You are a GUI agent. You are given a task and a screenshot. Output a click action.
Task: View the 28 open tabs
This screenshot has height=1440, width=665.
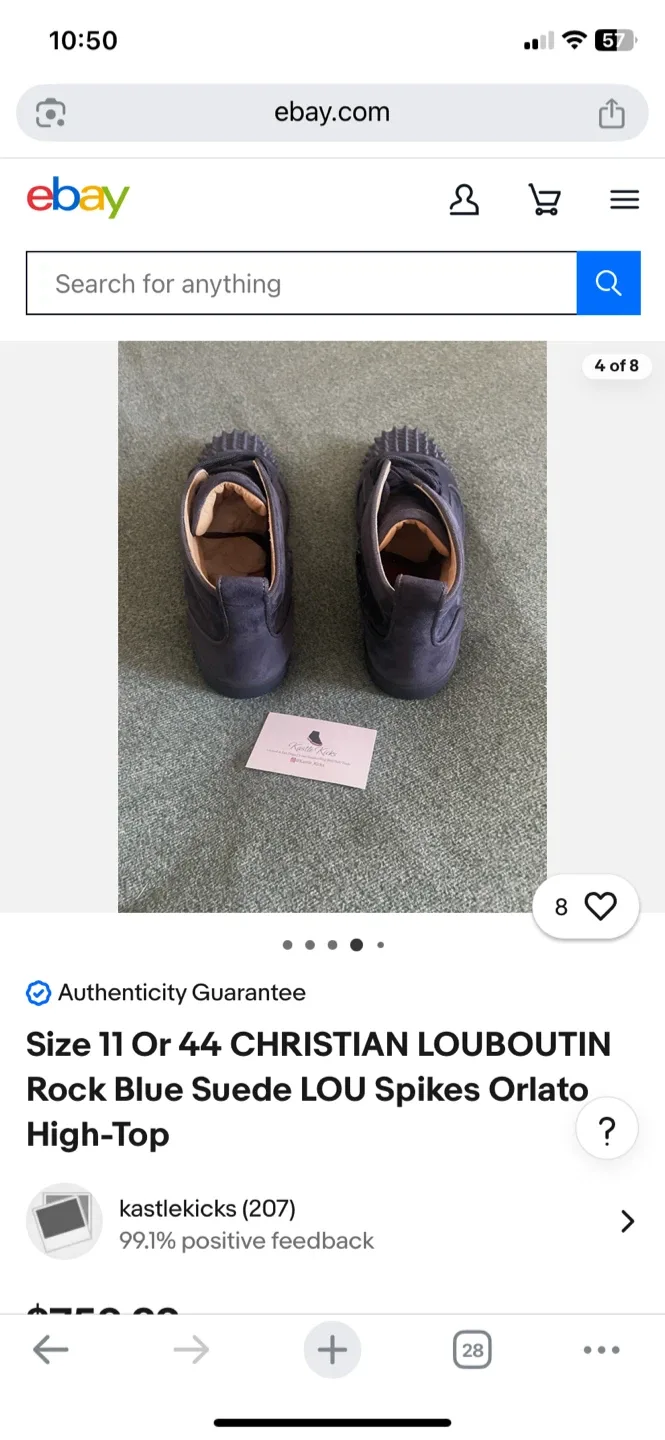(x=472, y=1350)
